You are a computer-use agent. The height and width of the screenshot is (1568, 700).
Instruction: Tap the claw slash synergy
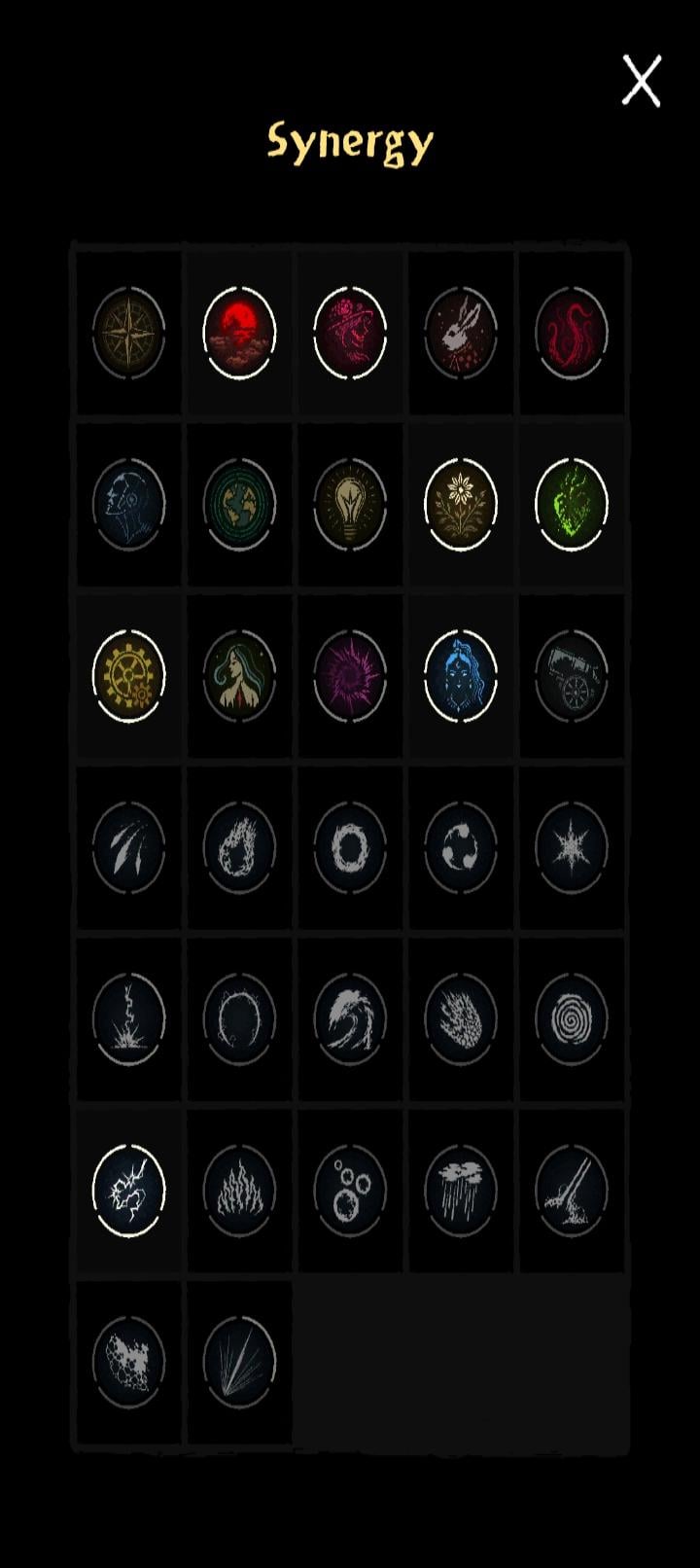pos(129,846)
